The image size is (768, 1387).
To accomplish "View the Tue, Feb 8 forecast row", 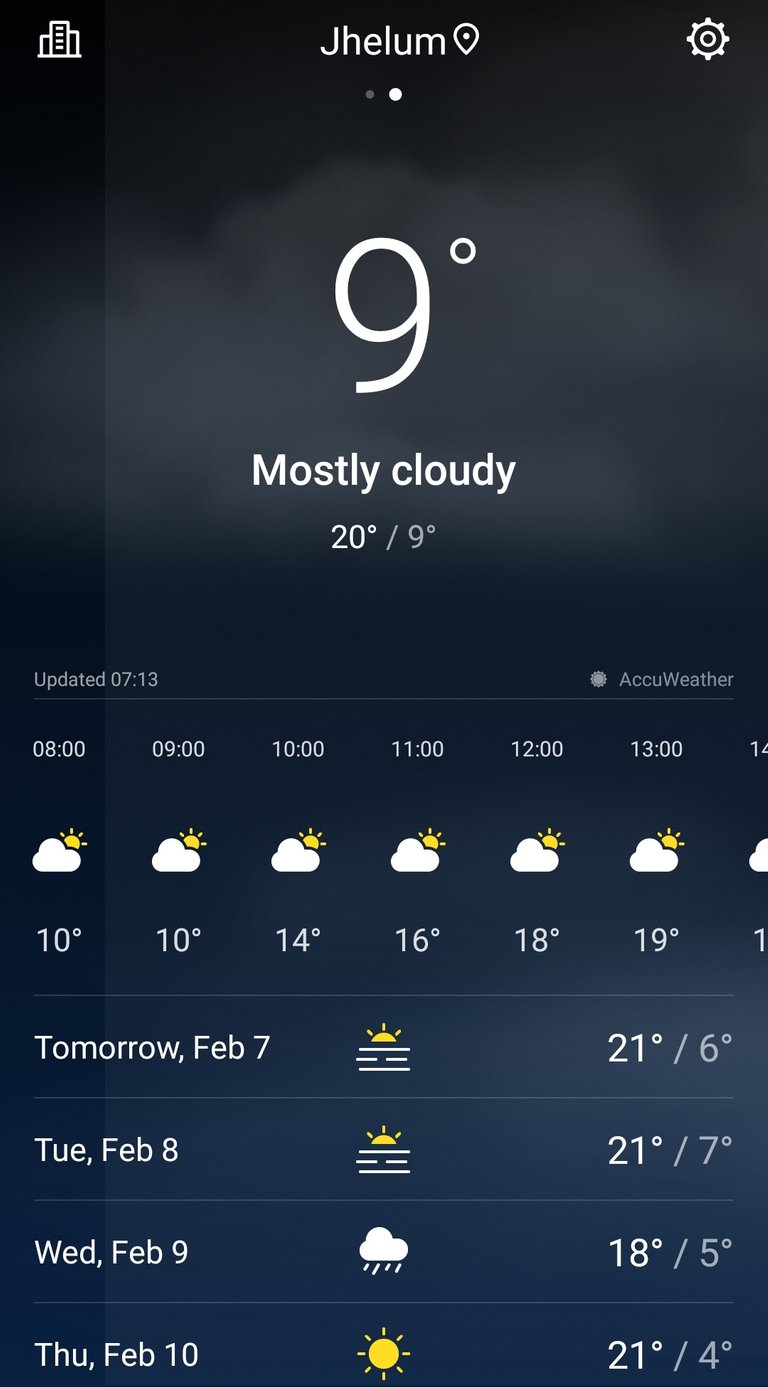I will [384, 1150].
